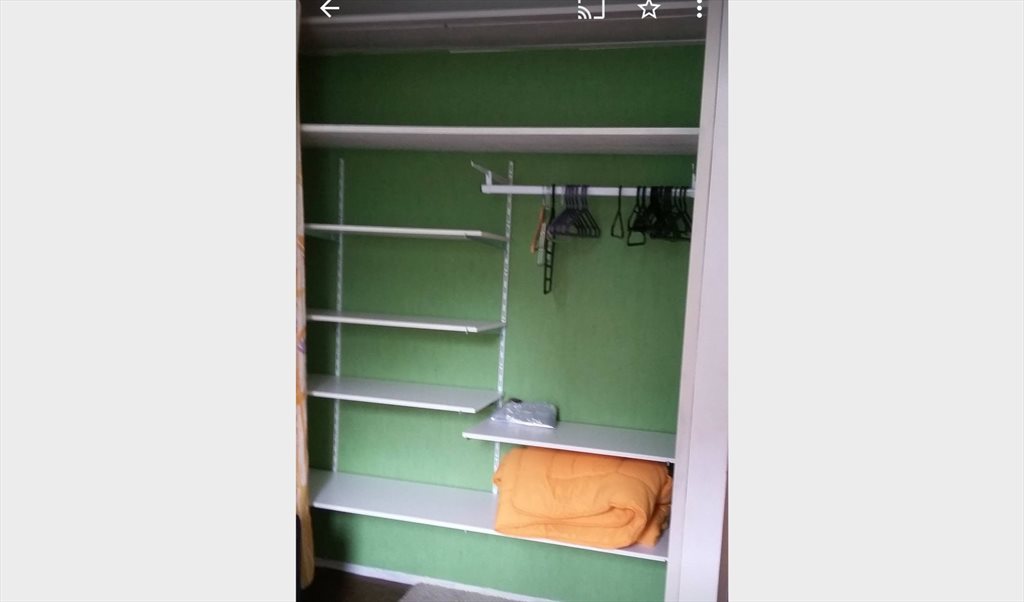Cast this photo to a device

(591, 9)
